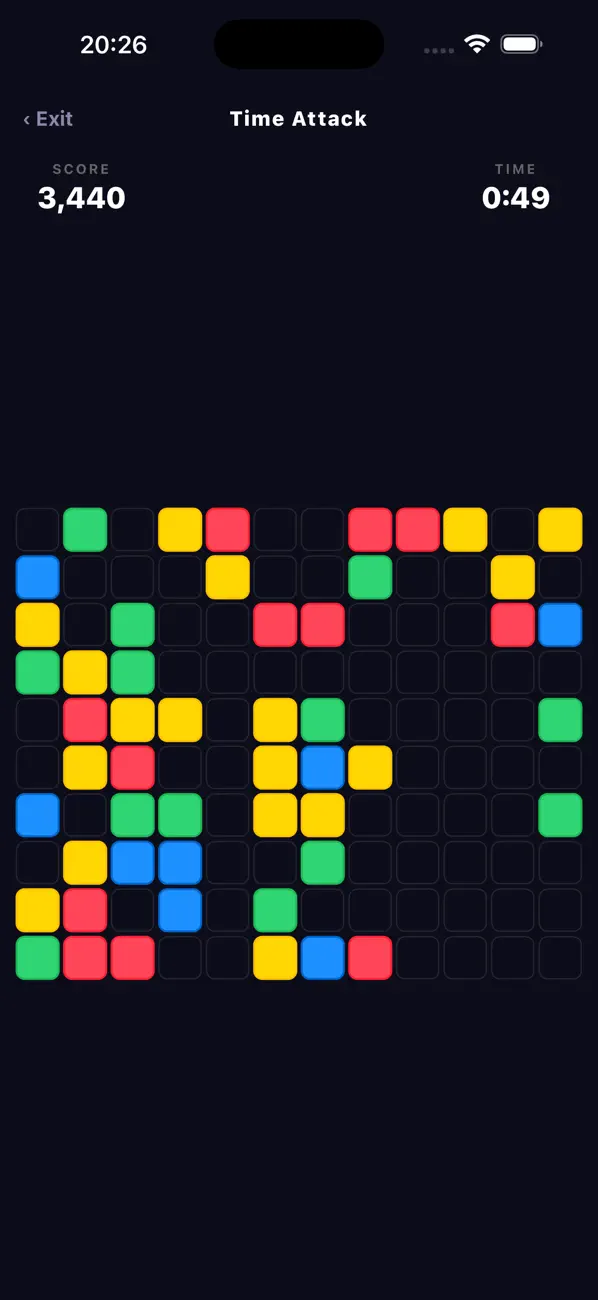Tap the blue block flanked by two yellow blocks
Viewport: 598px width, 1300px height.
pos(323,767)
